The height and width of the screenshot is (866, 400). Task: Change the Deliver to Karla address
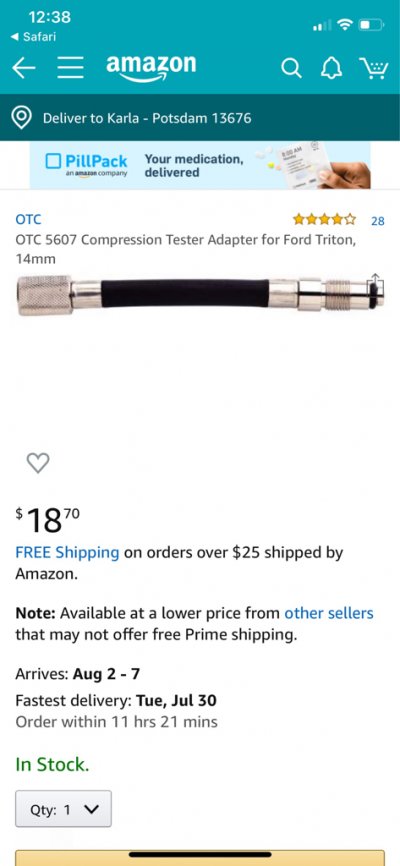(200, 118)
